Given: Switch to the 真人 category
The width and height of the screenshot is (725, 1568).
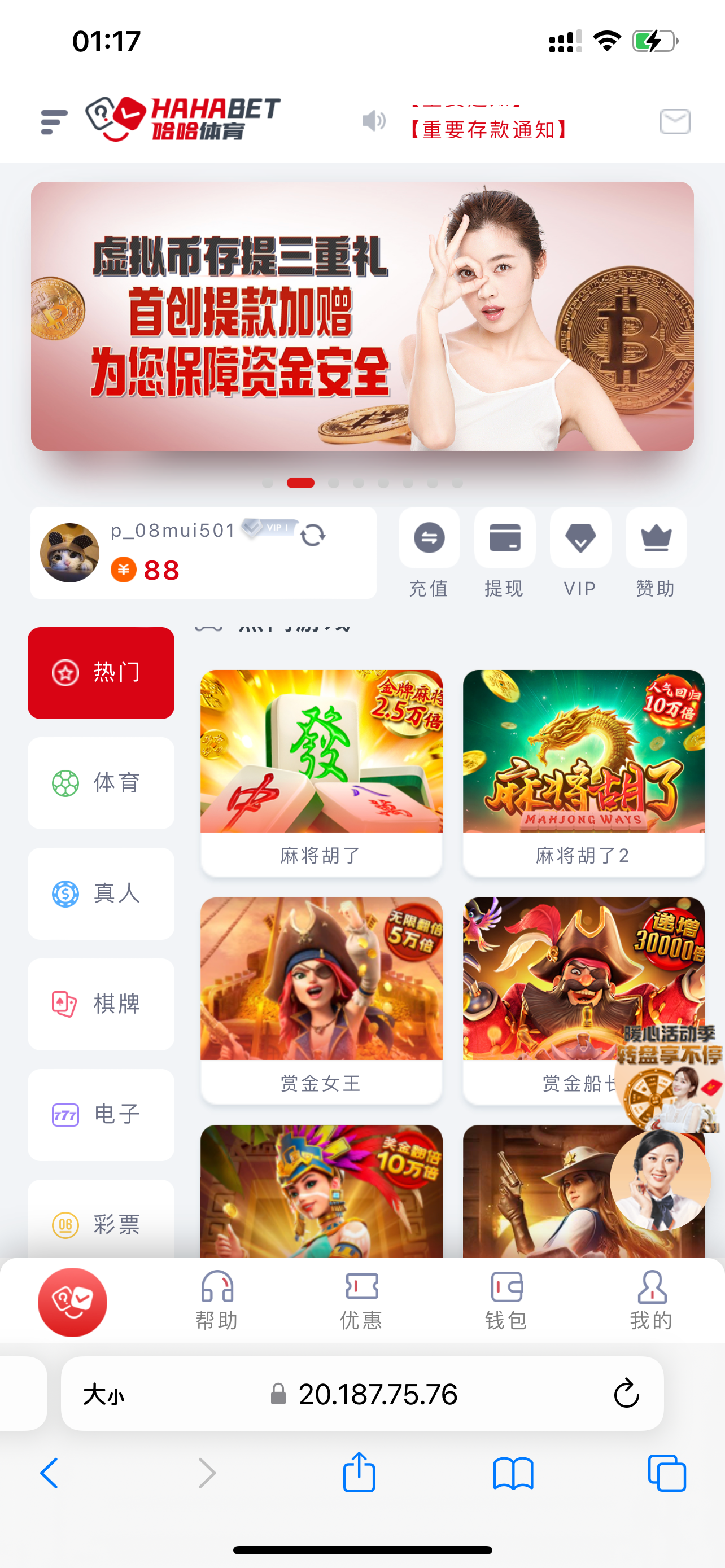Looking at the screenshot, I should [x=101, y=894].
